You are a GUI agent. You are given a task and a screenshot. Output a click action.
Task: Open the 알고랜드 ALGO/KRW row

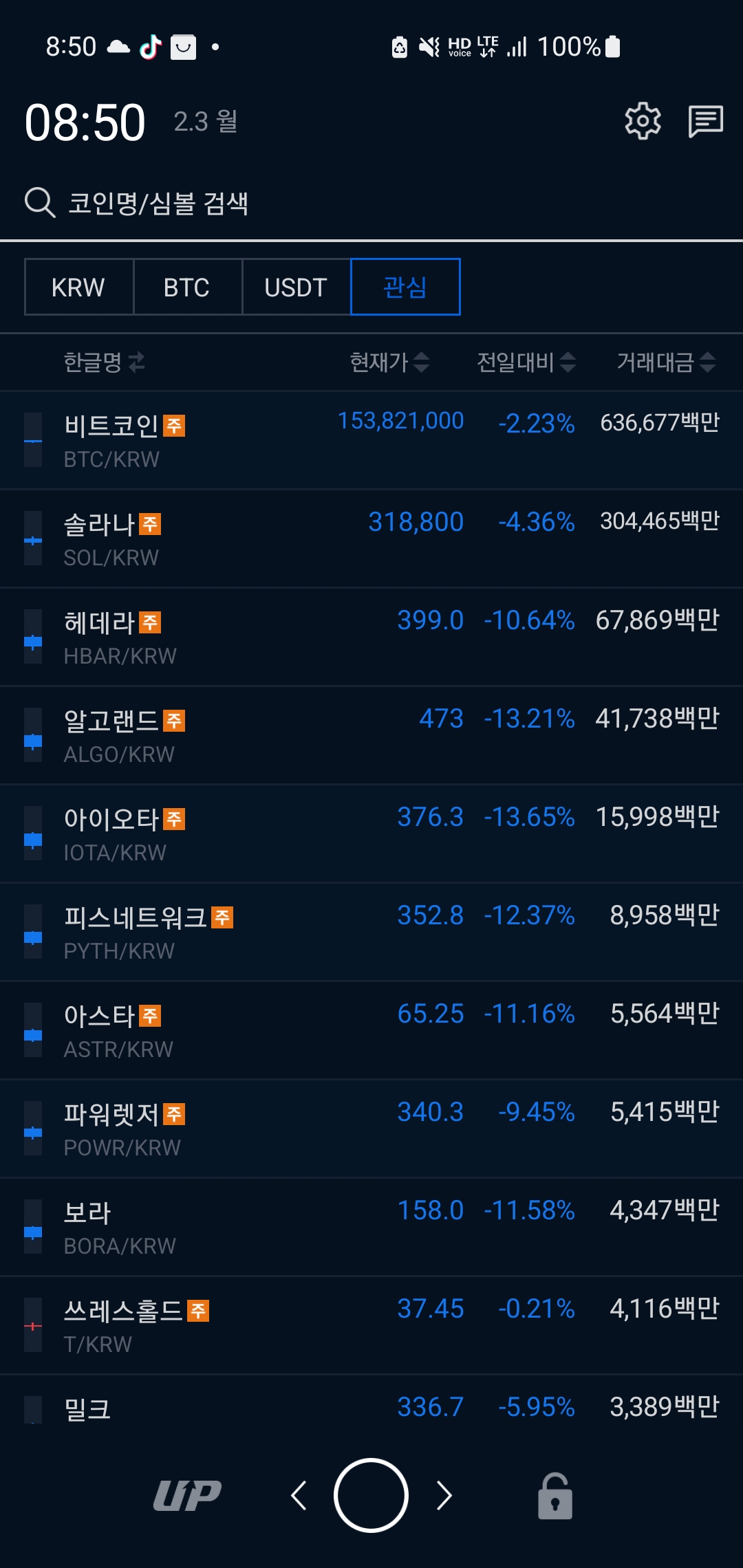[371, 735]
